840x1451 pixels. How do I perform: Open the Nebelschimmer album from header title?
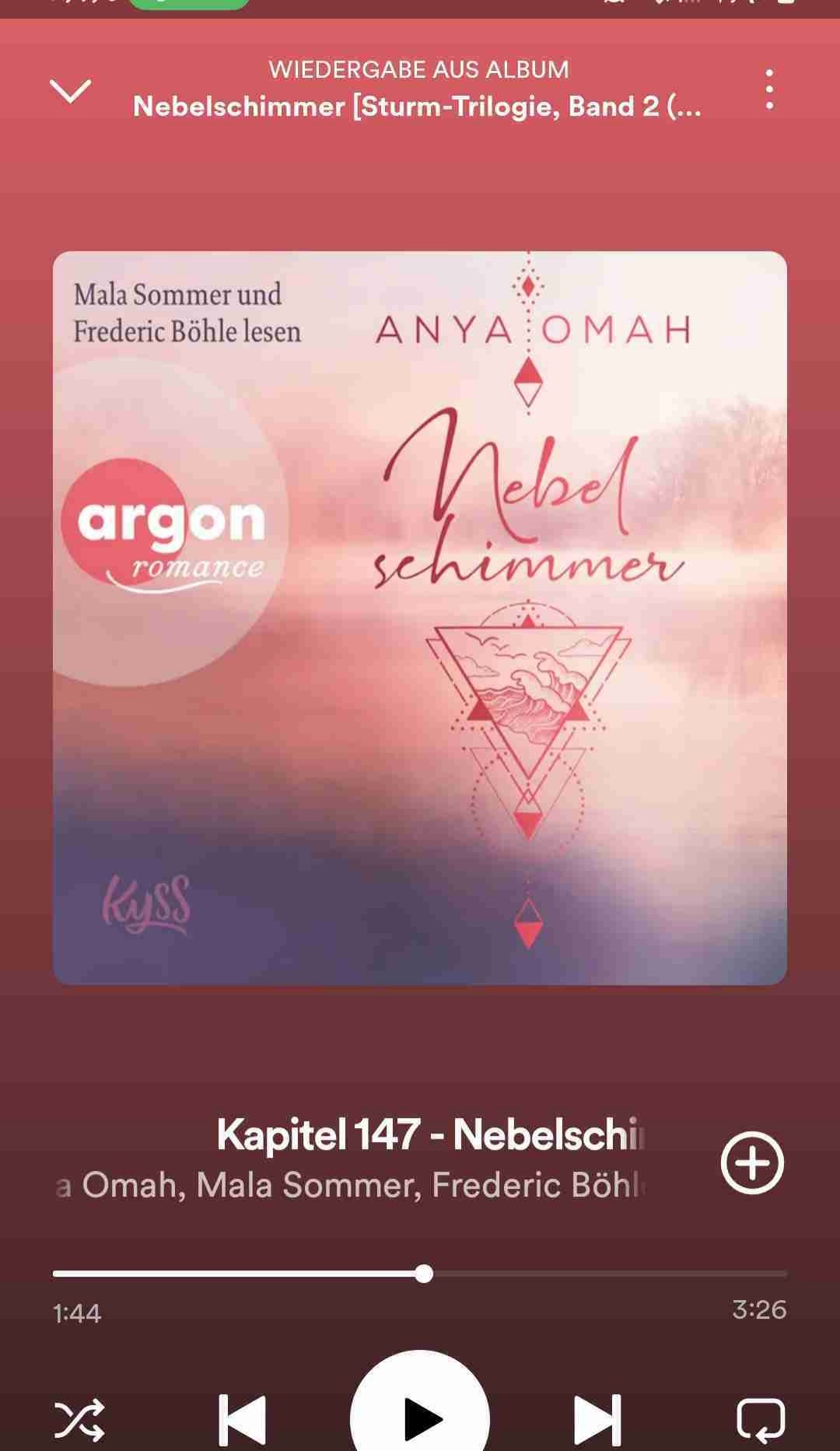pyautogui.click(x=417, y=106)
